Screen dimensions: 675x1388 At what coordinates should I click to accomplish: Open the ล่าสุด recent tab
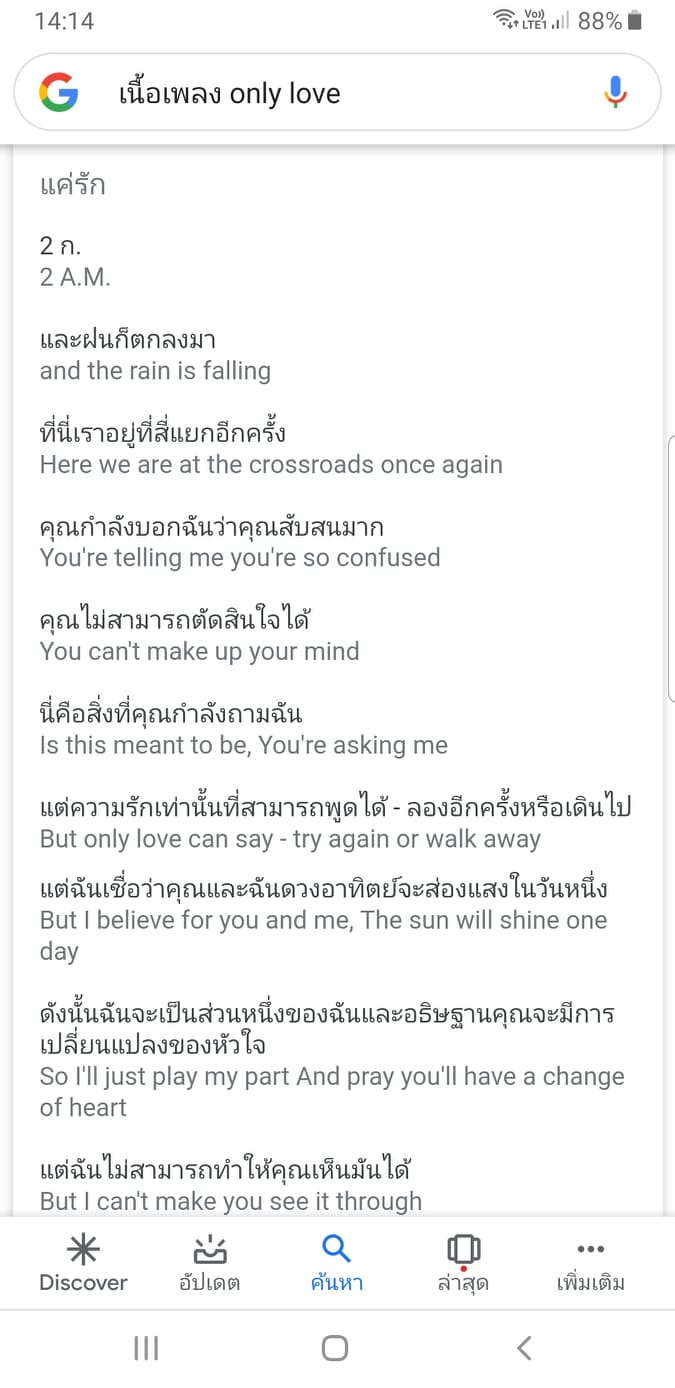coord(463,1263)
